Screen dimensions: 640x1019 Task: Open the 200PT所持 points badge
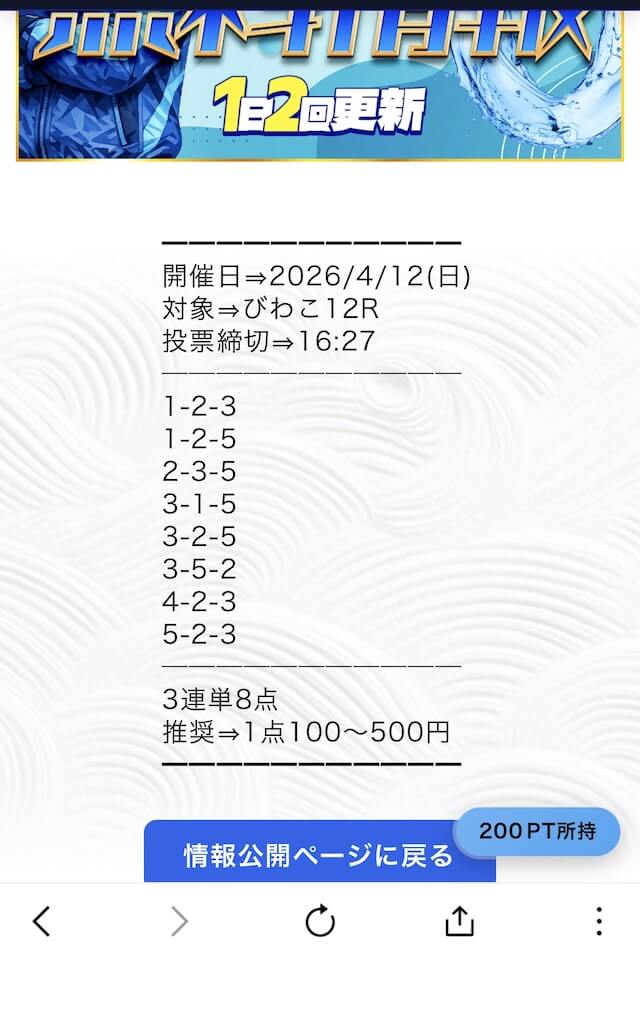(537, 831)
